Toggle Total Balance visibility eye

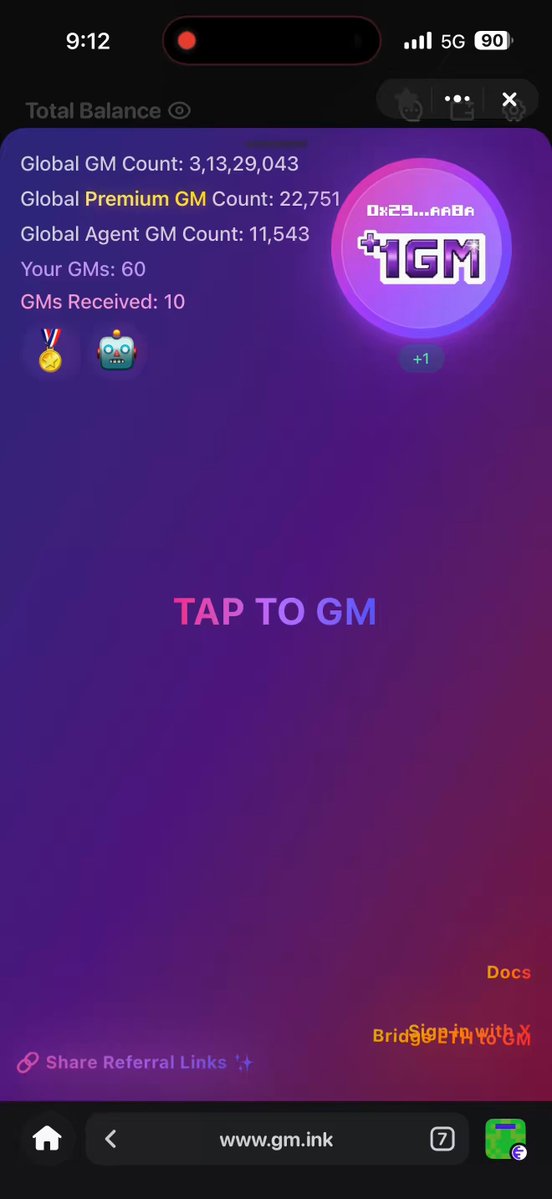tap(179, 111)
